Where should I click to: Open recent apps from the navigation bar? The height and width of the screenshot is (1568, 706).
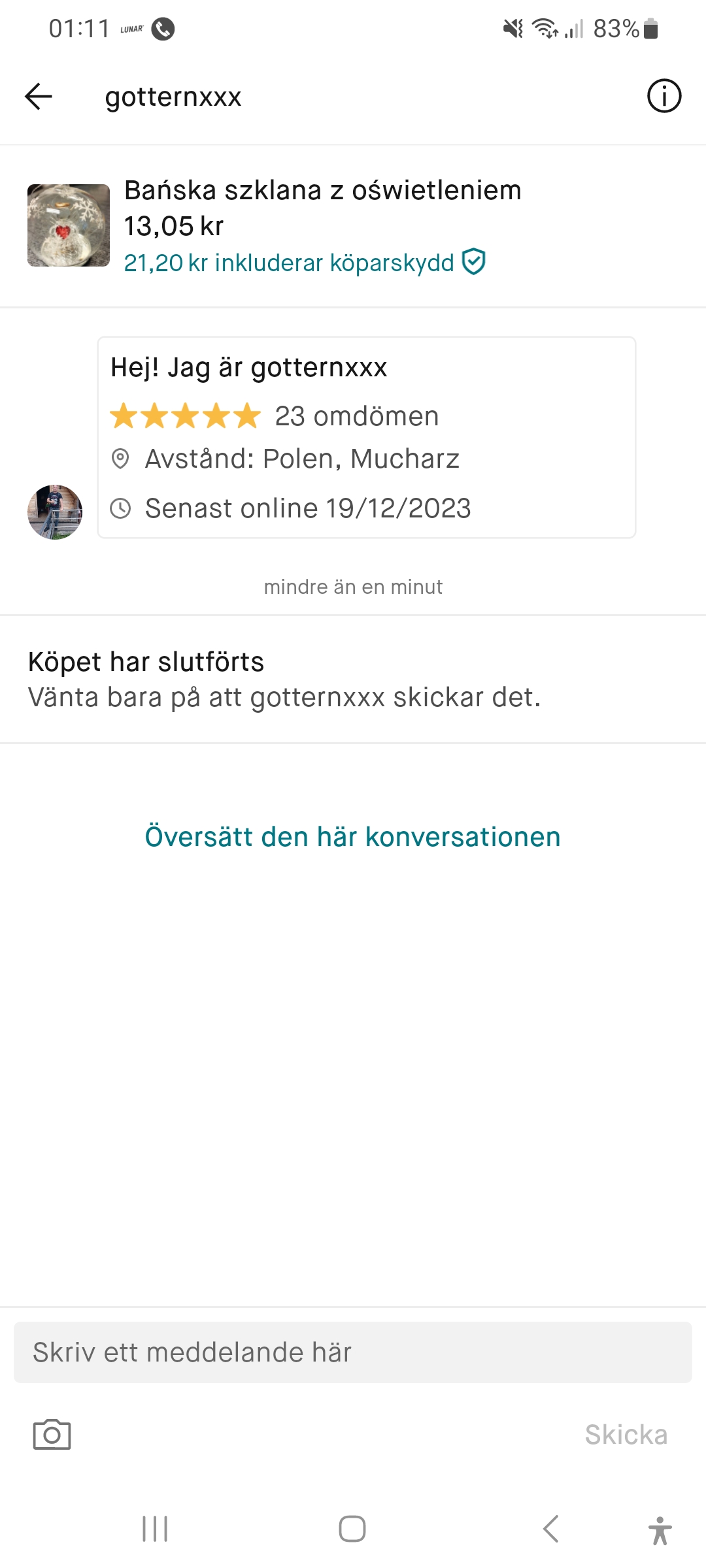[x=155, y=1529]
